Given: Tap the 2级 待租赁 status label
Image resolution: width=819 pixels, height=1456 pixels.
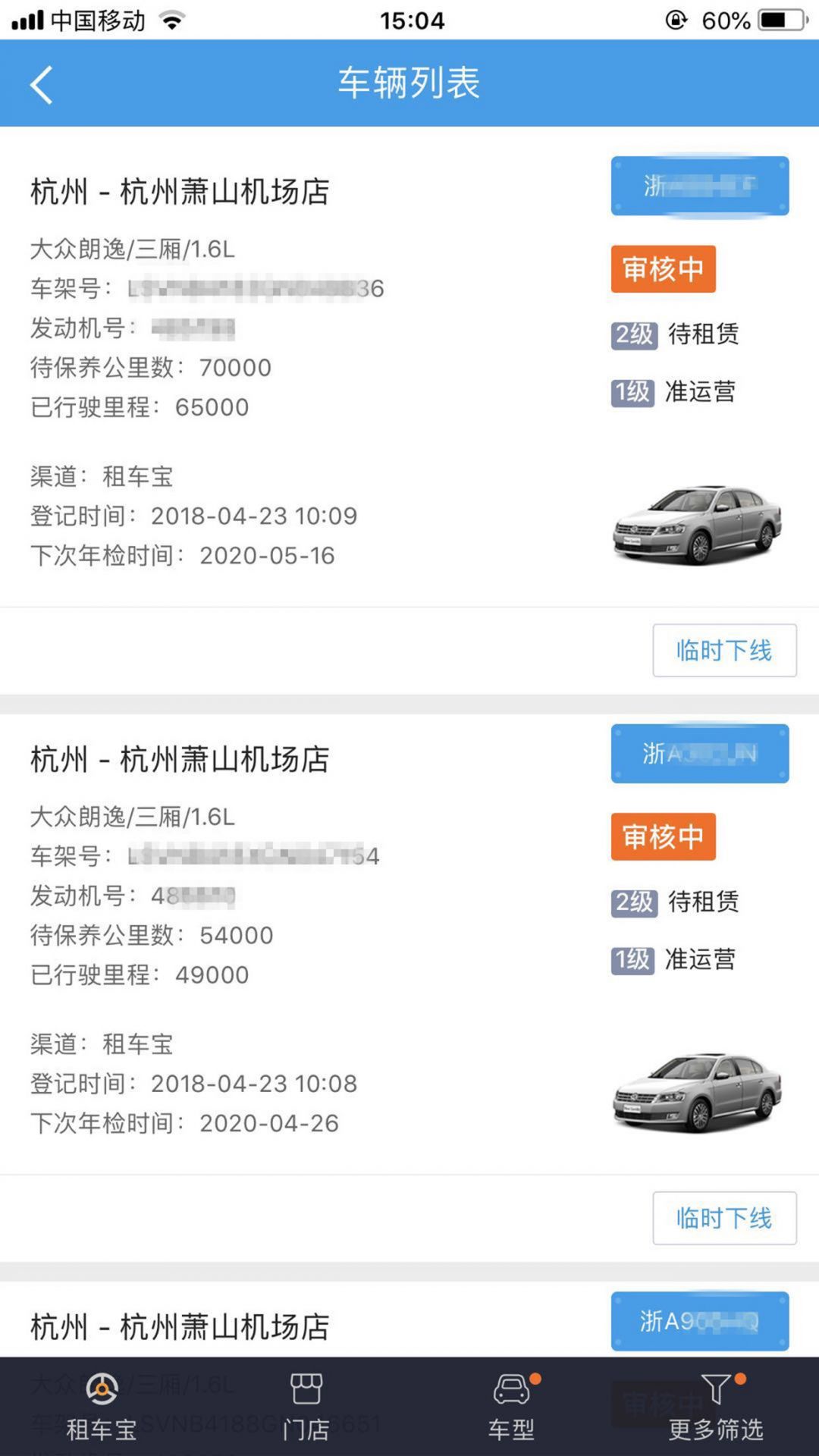Looking at the screenshot, I should tap(675, 334).
